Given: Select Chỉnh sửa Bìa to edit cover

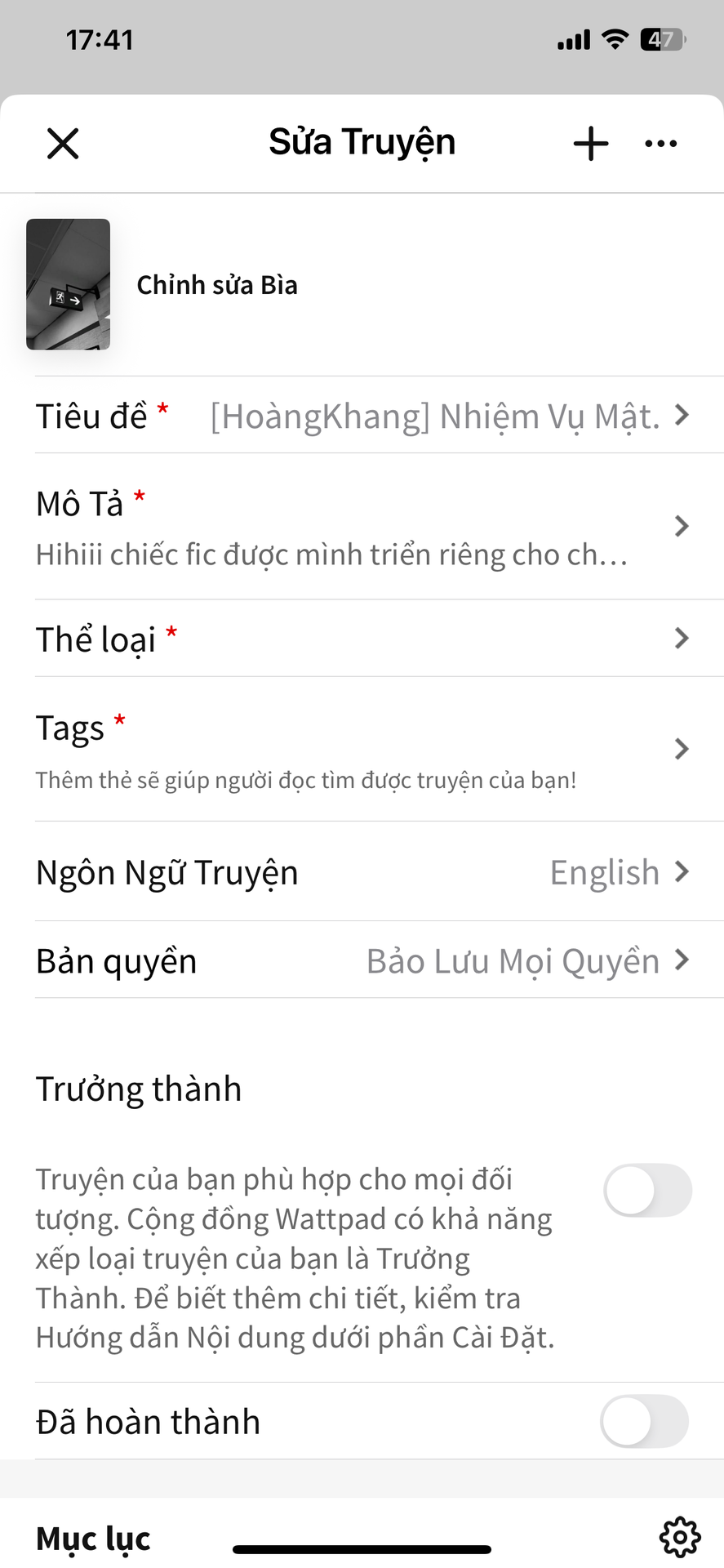Looking at the screenshot, I should [217, 285].
